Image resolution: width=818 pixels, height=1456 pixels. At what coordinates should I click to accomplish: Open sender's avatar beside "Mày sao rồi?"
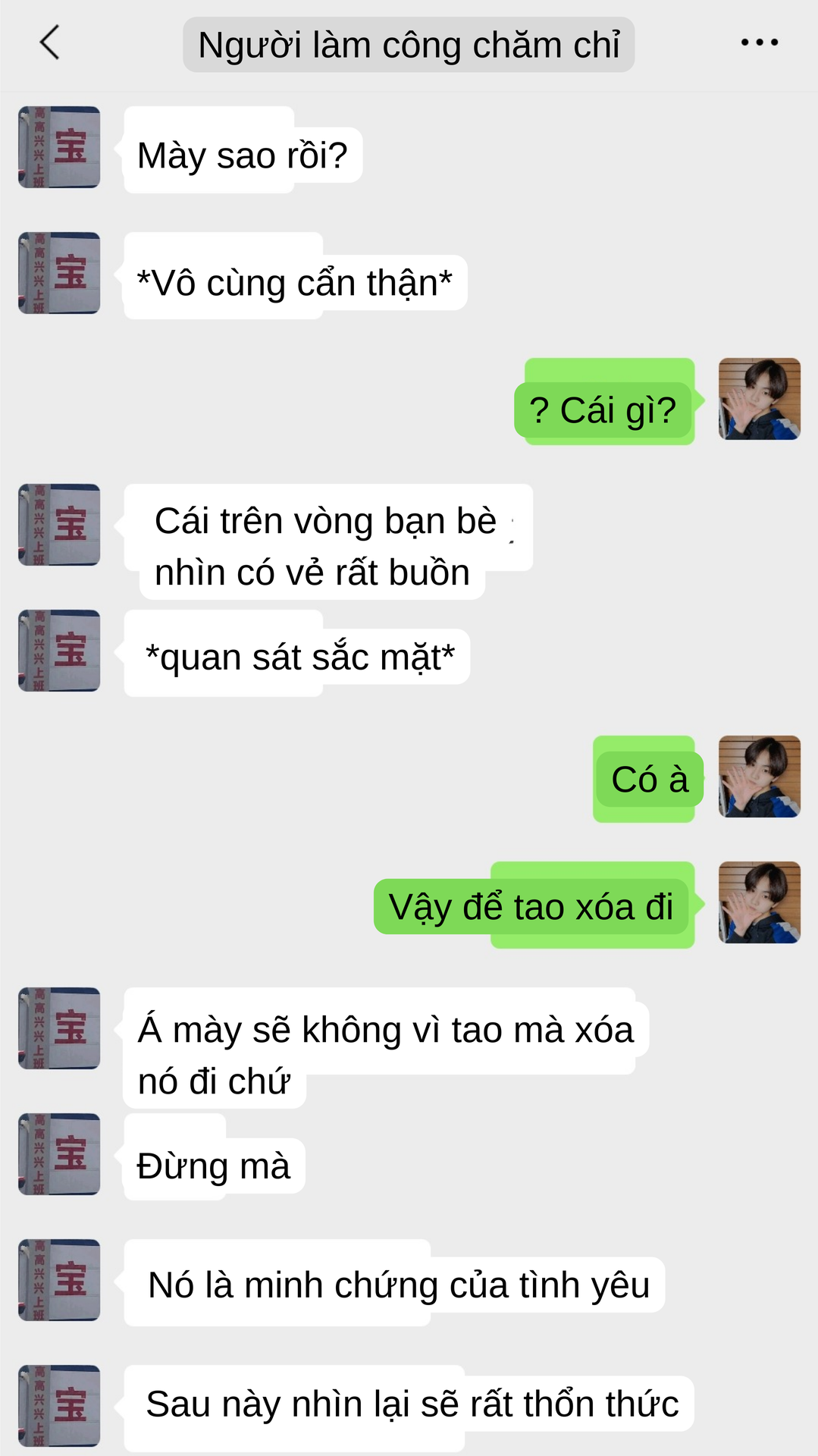point(59,147)
